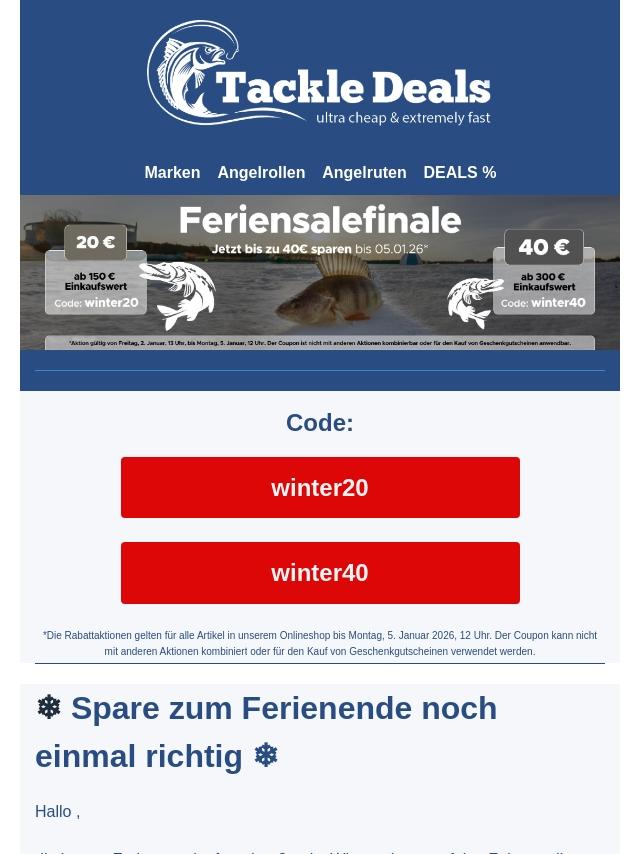Open the Feriensalefinale banner
Viewport: 640px width, 854px height.
[320, 272]
